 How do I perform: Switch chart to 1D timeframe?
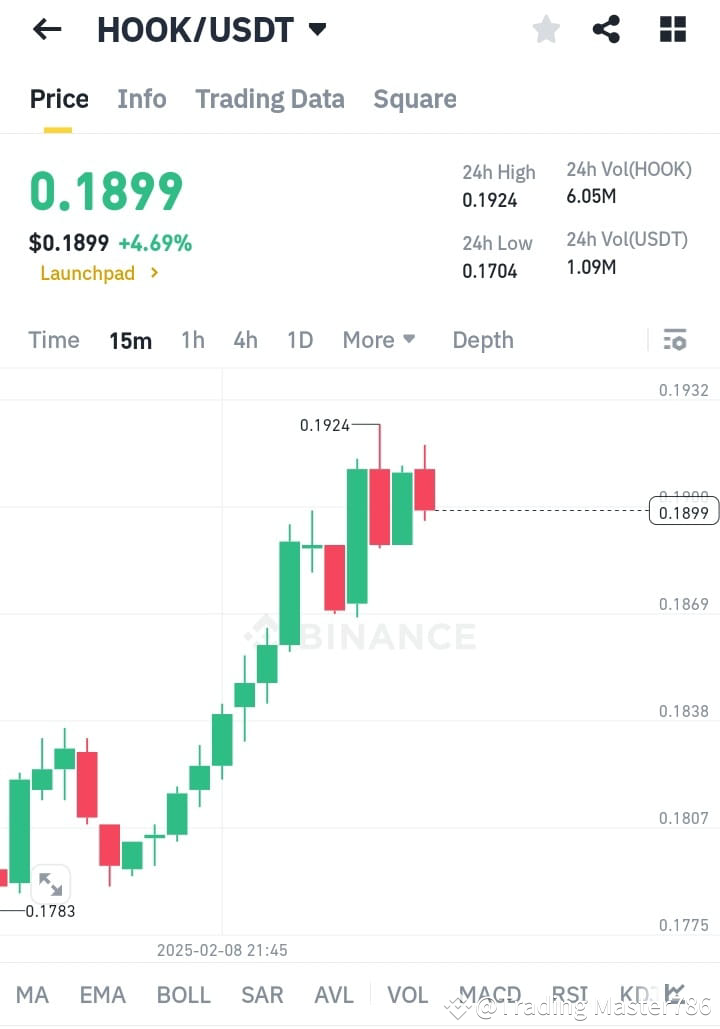point(300,340)
